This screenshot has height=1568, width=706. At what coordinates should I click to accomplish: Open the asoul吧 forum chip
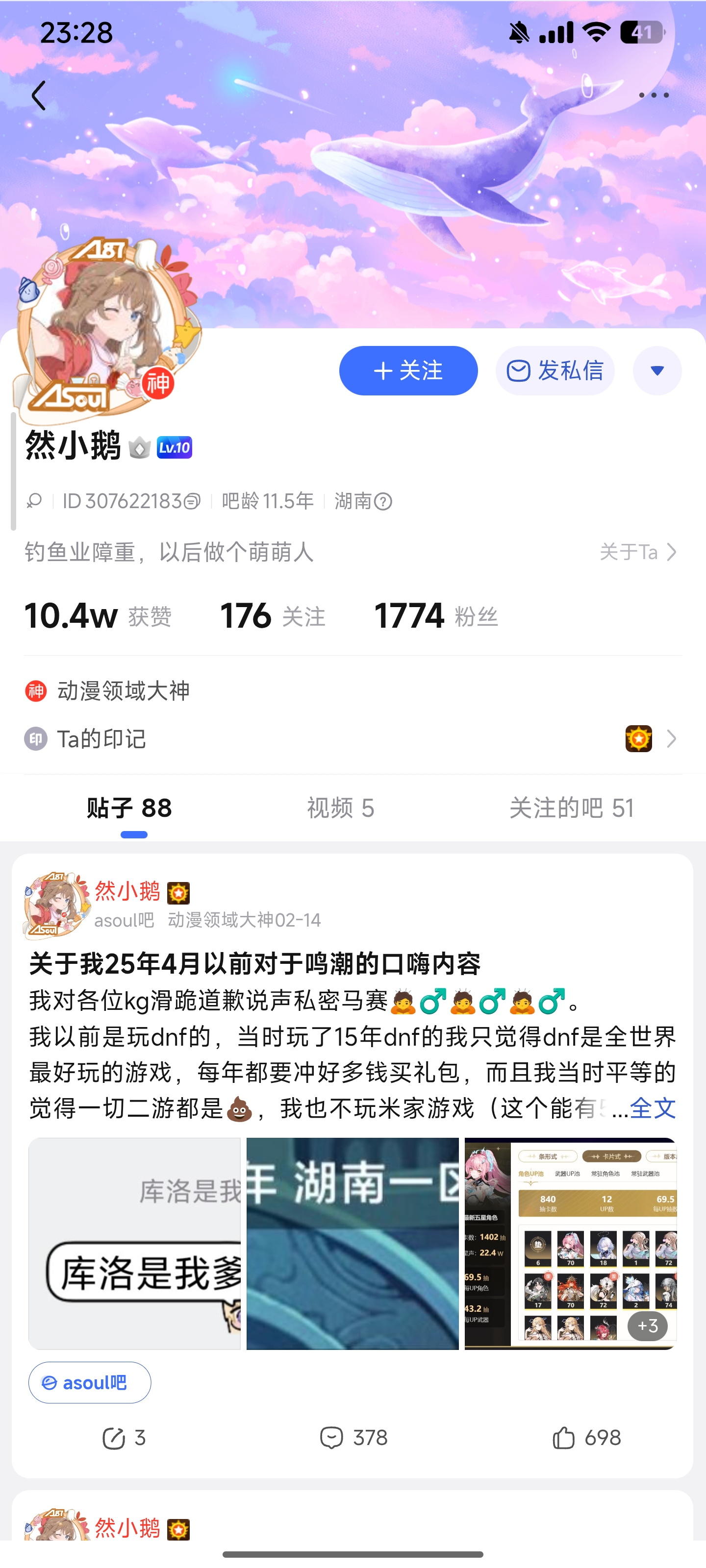pyautogui.click(x=90, y=1382)
